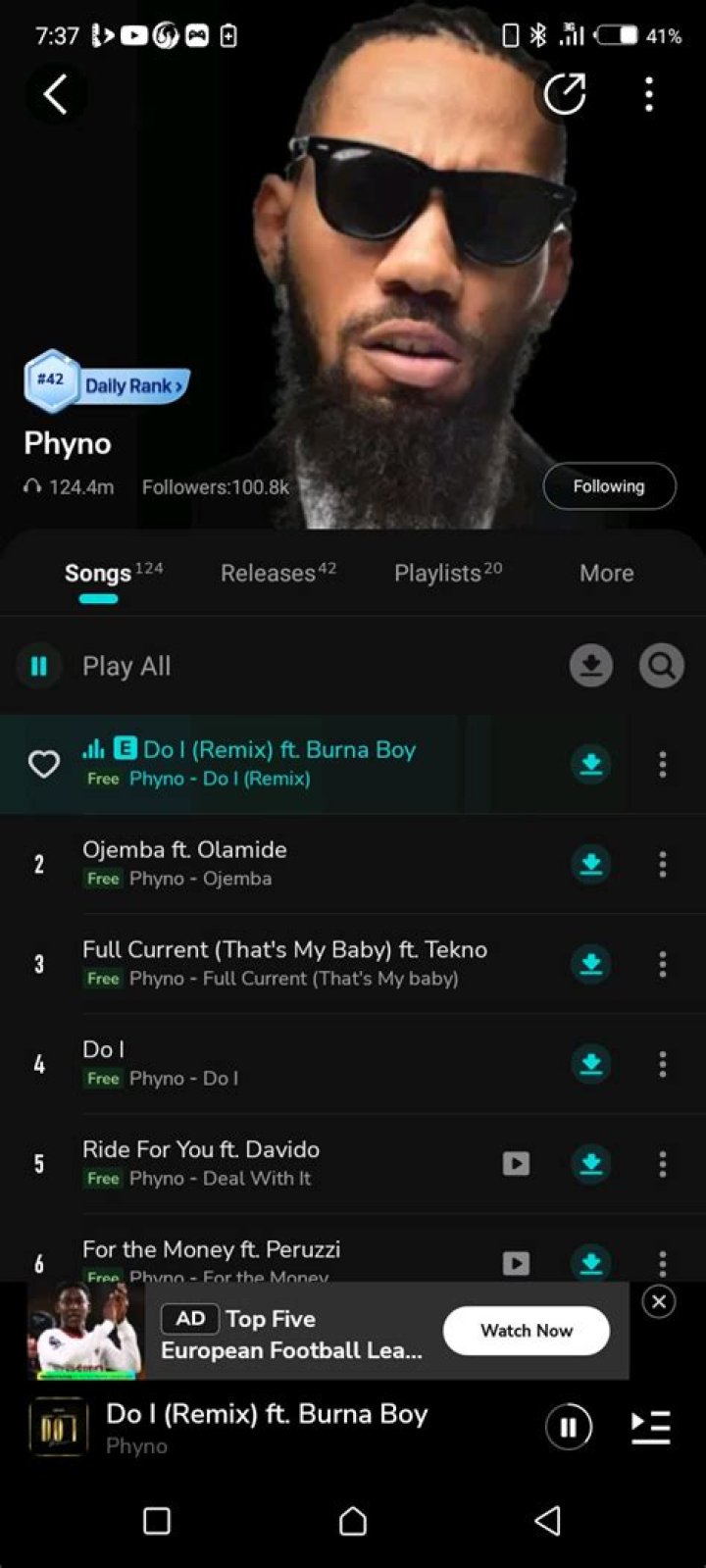Switch to the Releases tab
Viewport: 706px width, 1568px height.
277,574
